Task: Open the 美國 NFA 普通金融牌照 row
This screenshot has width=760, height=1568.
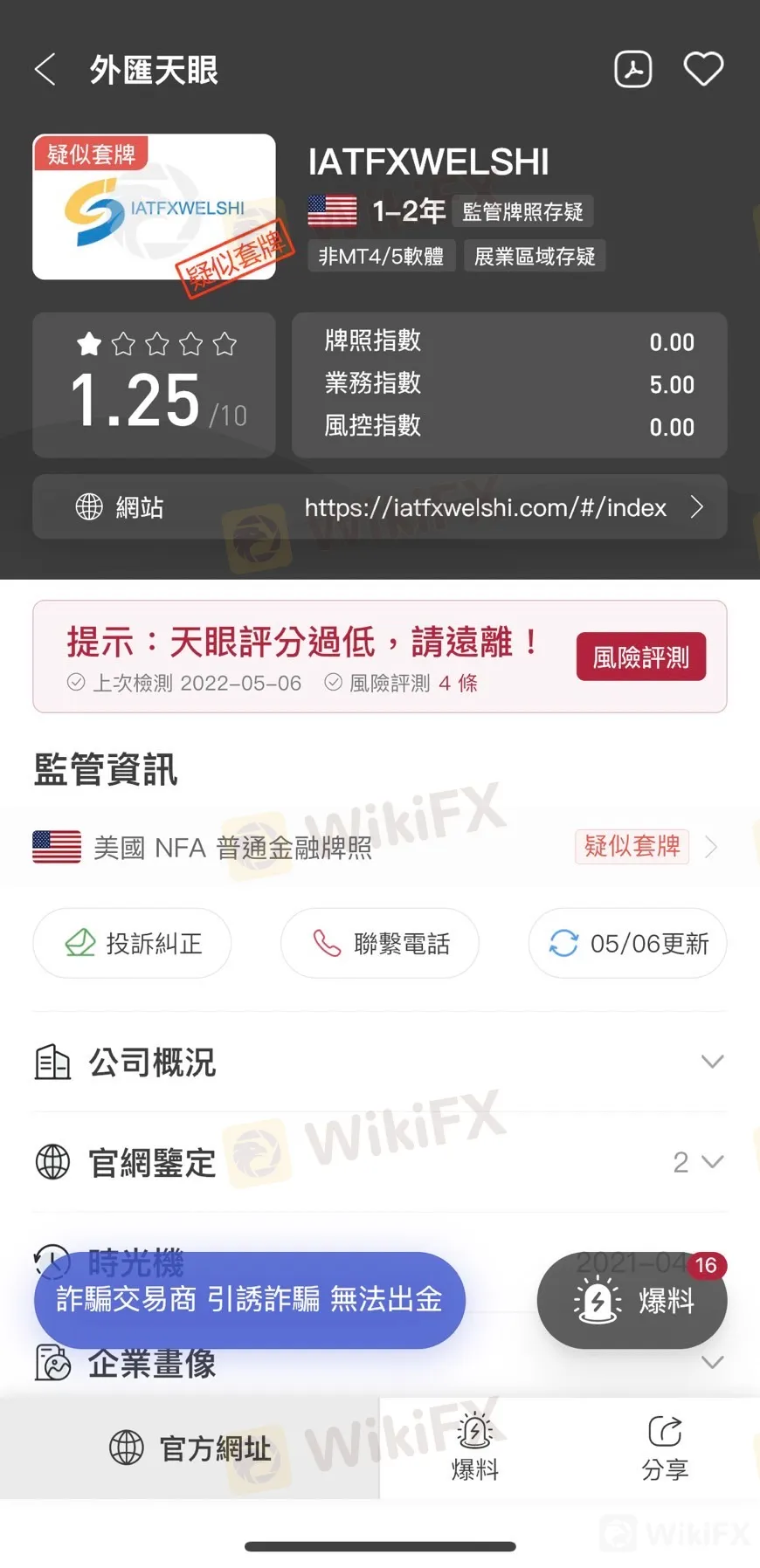Action: [379, 847]
